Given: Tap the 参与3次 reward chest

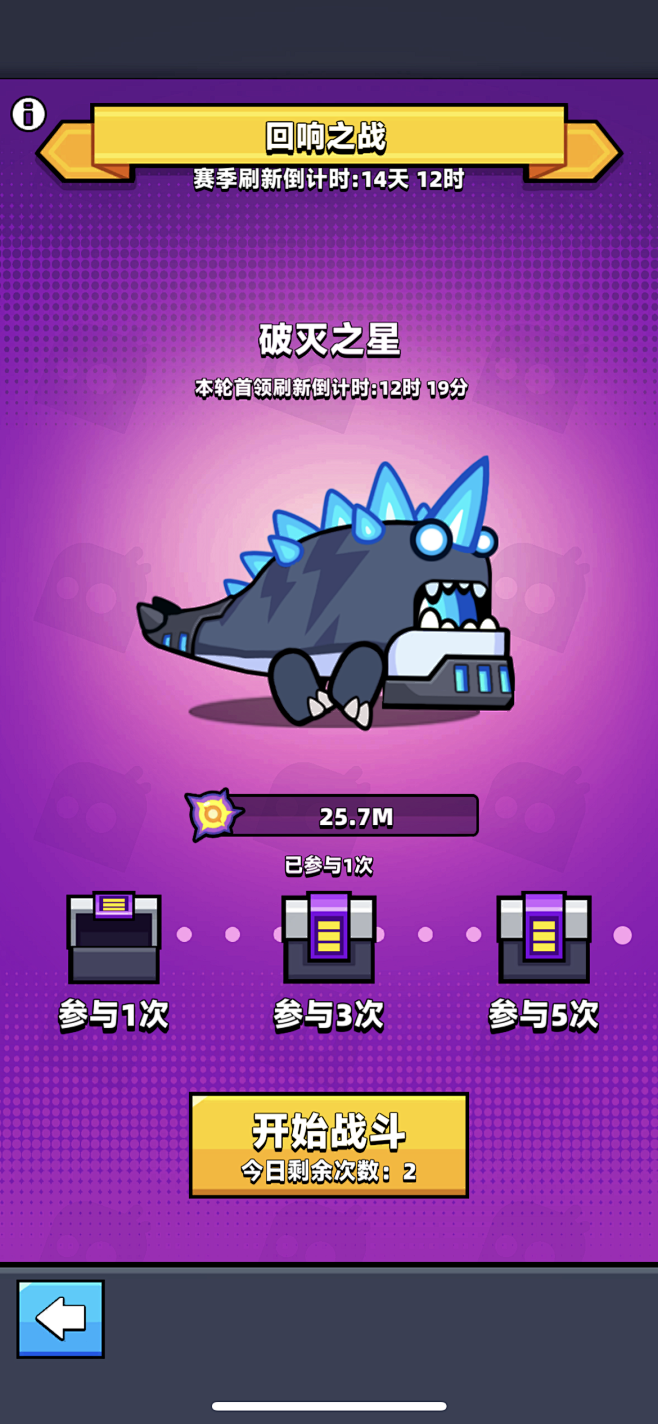Looking at the screenshot, I should [x=329, y=938].
